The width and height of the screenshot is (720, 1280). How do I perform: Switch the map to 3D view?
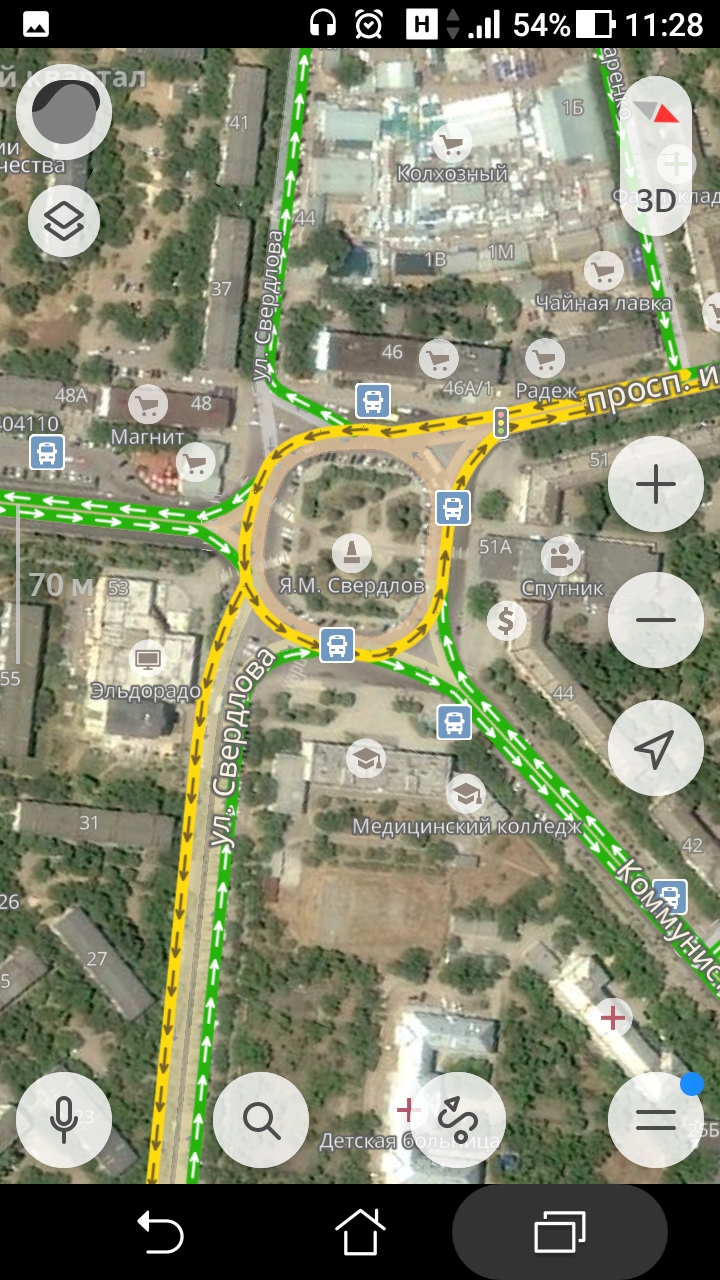[x=656, y=200]
